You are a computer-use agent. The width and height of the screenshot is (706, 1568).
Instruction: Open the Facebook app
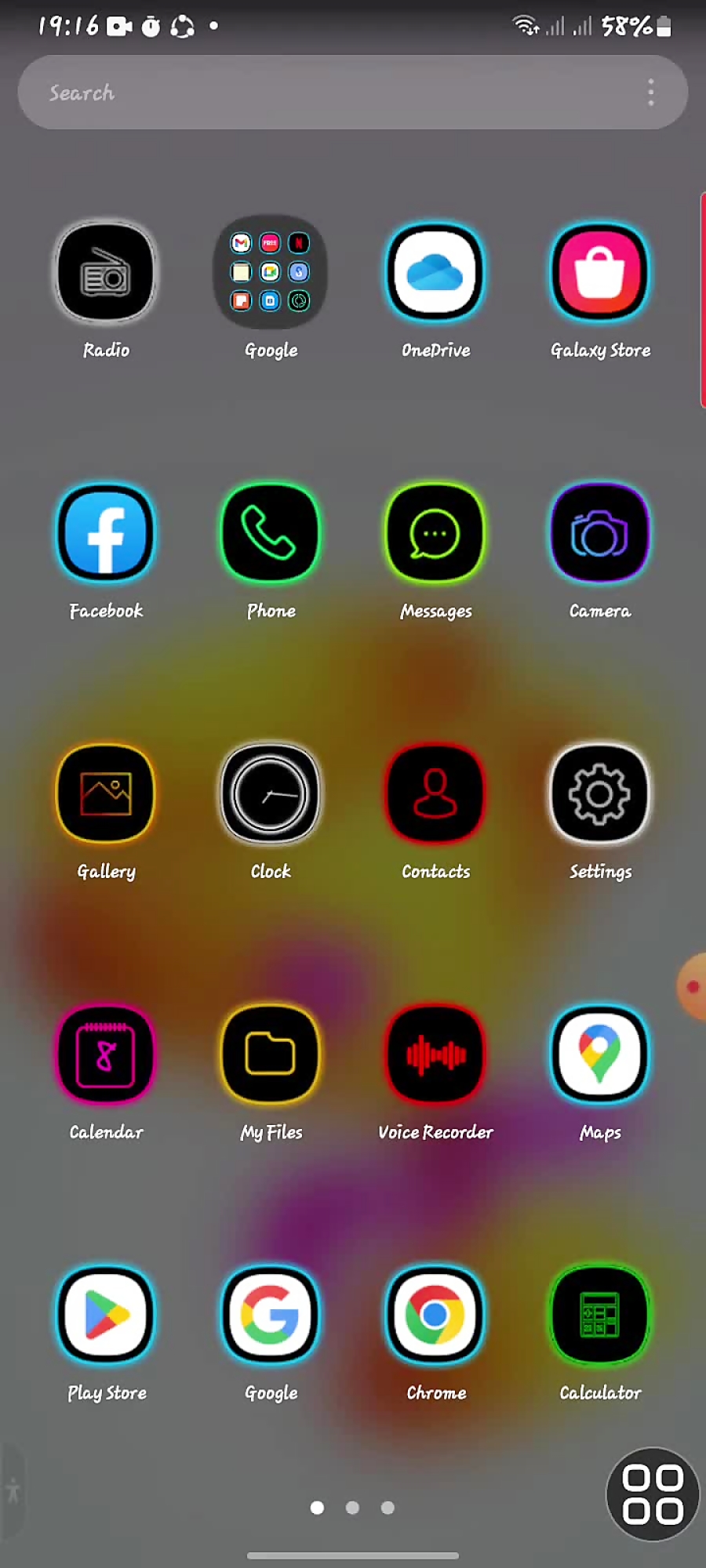pos(106,533)
